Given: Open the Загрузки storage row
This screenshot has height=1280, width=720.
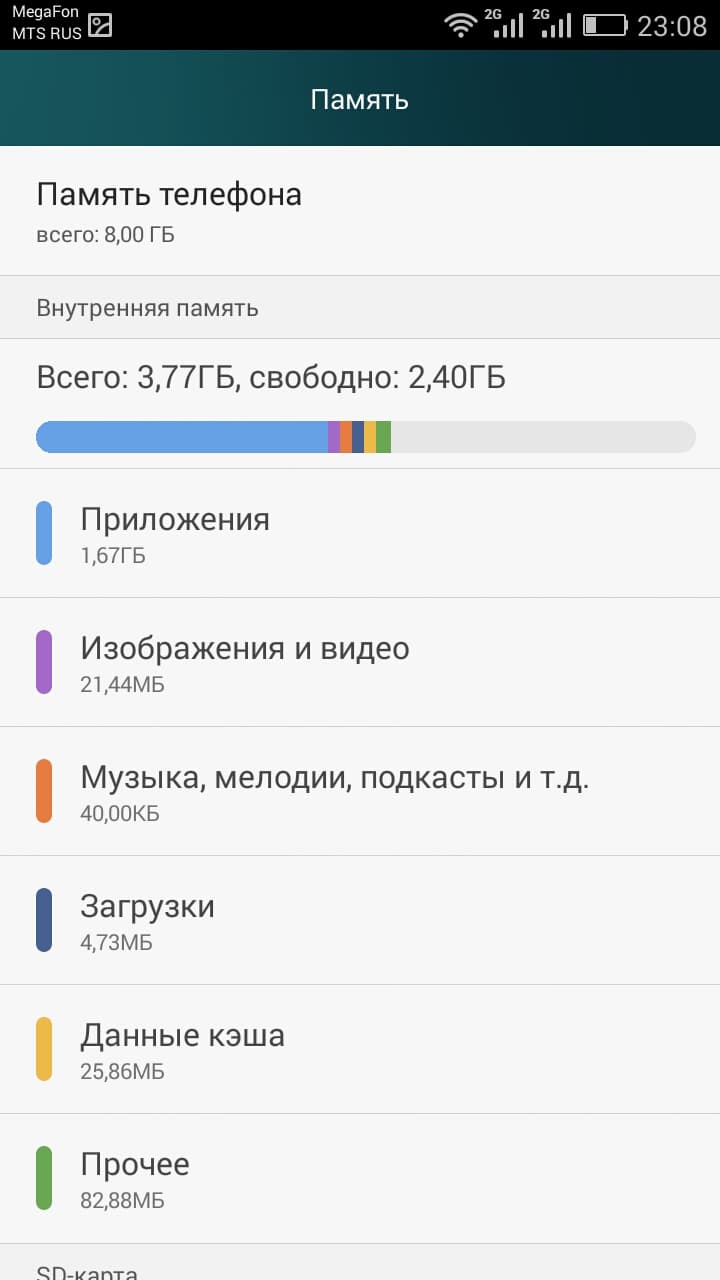Looking at the screenshot, I should [x=360, y=921].
